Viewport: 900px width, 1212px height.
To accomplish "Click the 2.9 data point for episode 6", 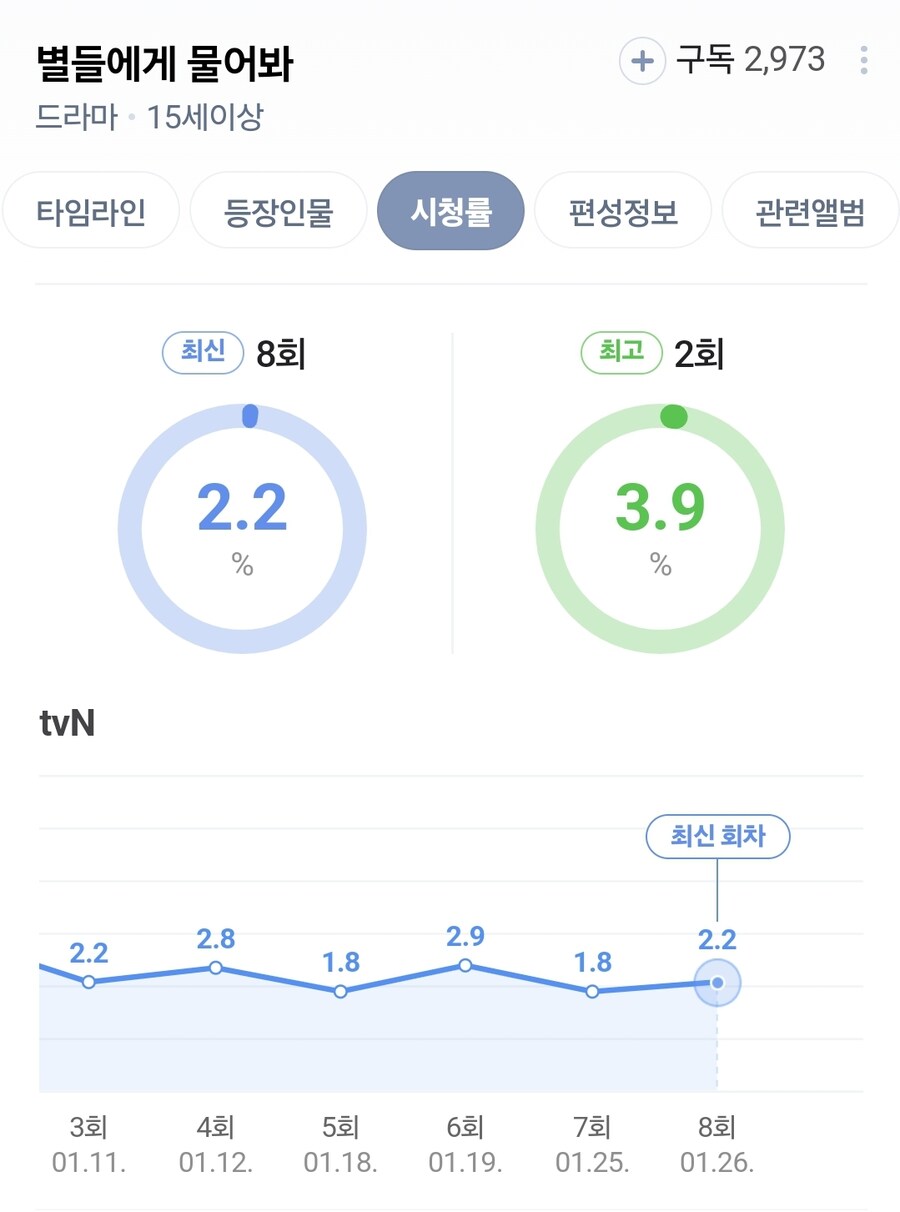I will point(465,966).
